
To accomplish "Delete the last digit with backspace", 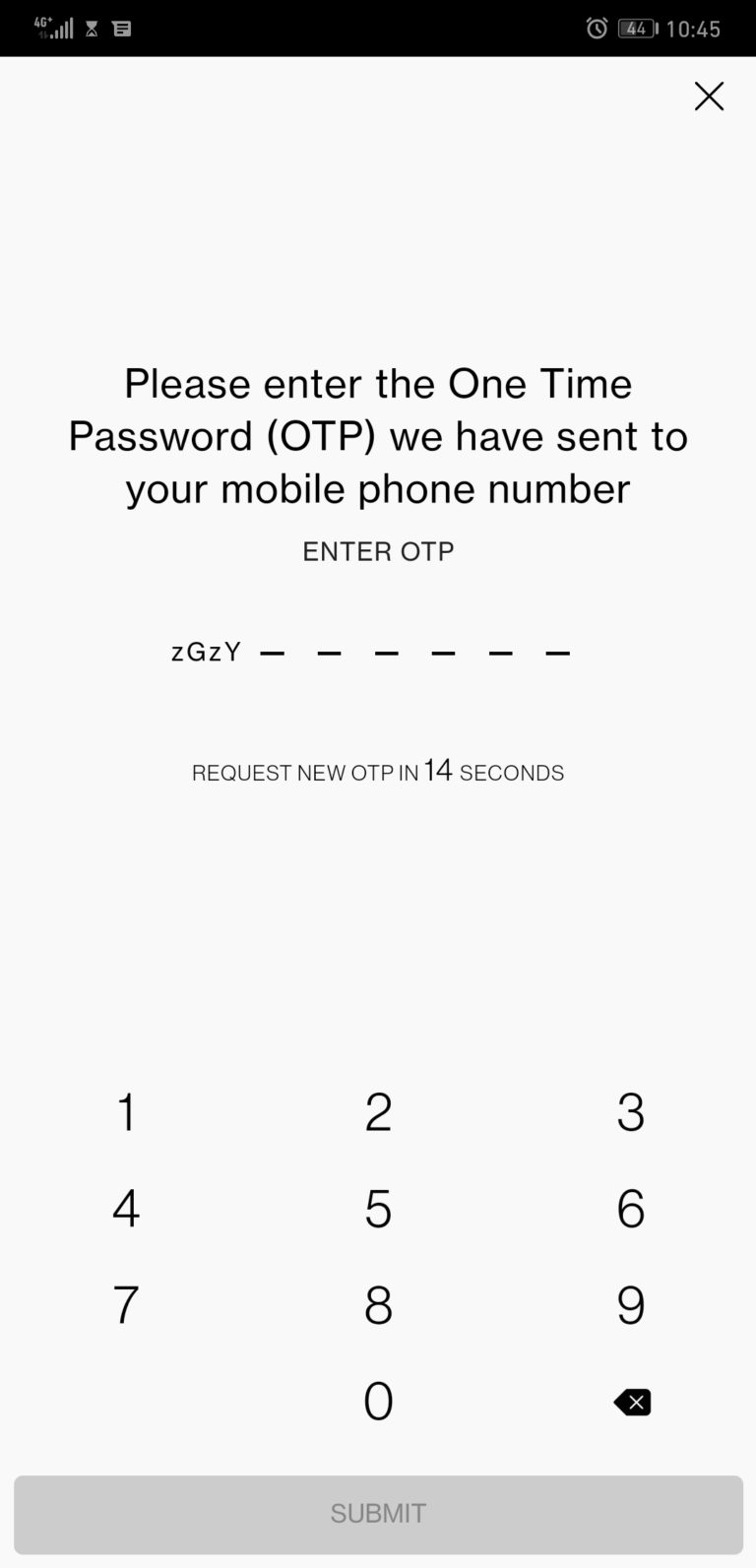I will 632,1402.
